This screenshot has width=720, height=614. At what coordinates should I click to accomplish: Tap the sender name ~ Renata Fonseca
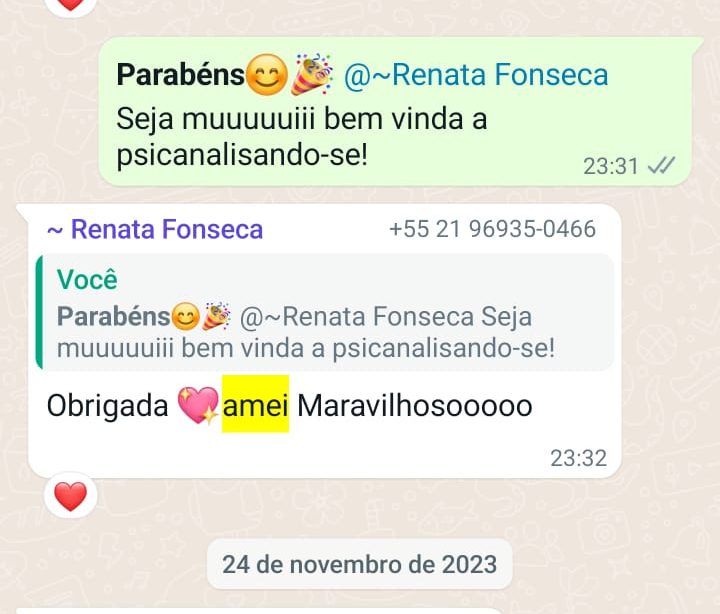click(155, 230)
